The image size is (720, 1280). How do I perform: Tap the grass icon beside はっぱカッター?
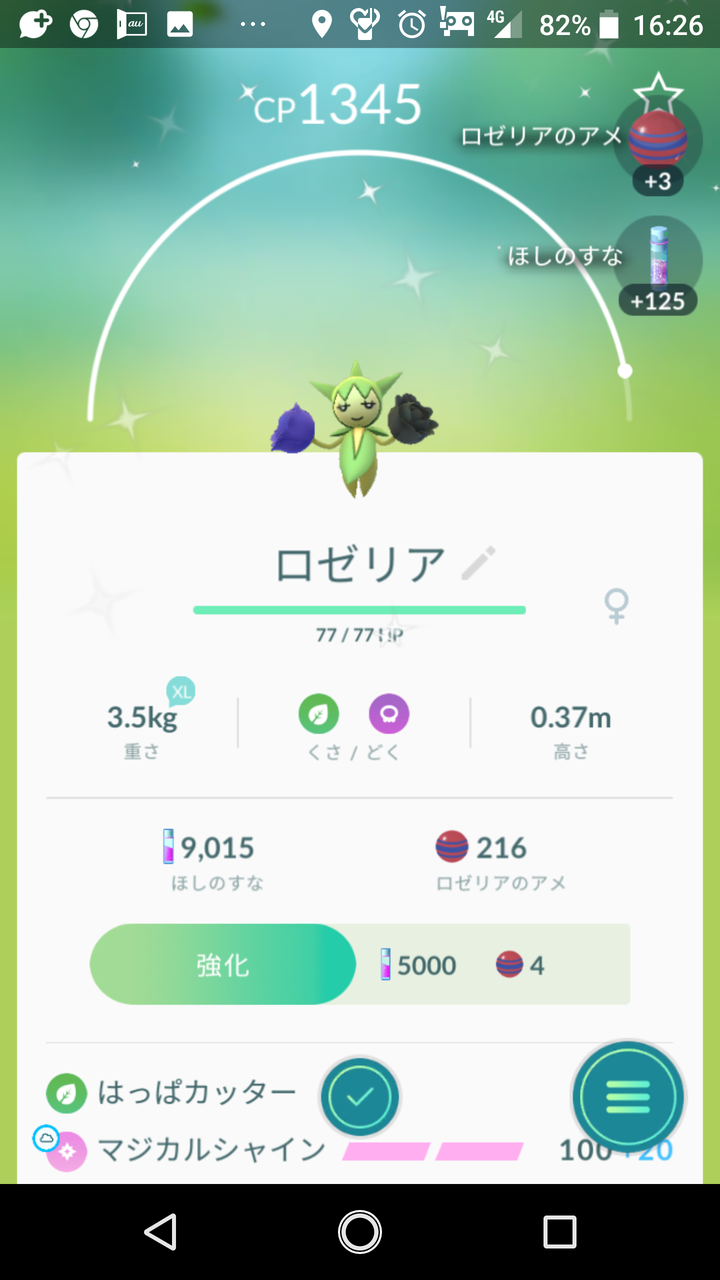coord(65,1095)
